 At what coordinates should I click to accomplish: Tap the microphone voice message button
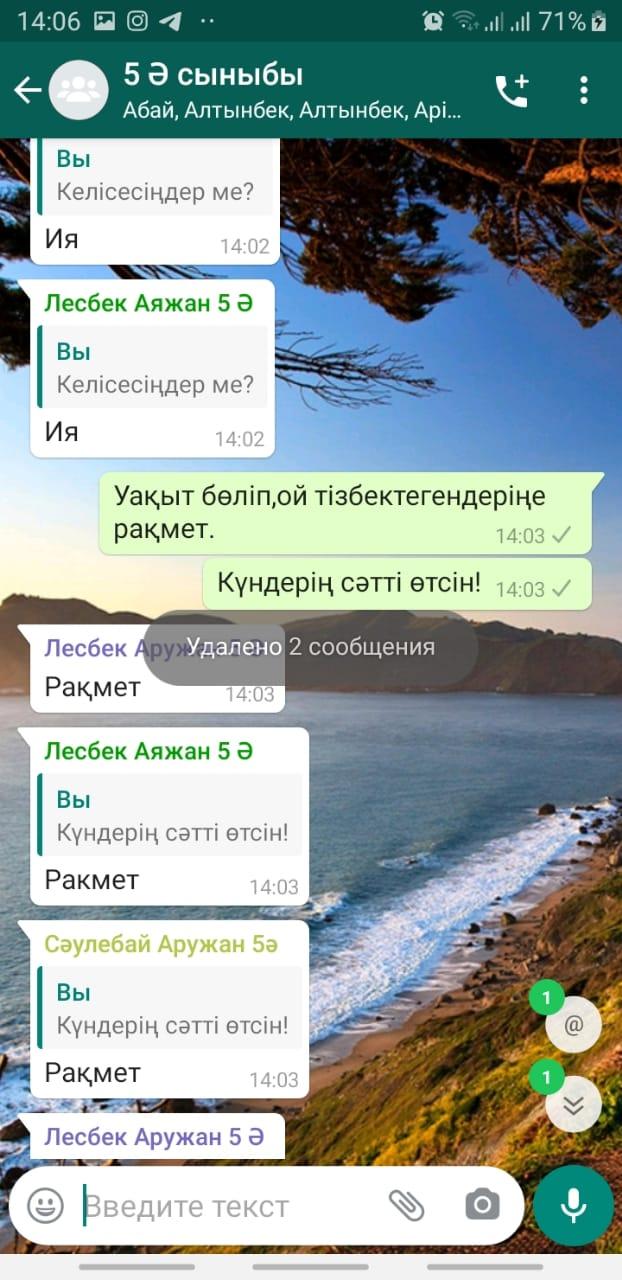tap(573, 1205)
